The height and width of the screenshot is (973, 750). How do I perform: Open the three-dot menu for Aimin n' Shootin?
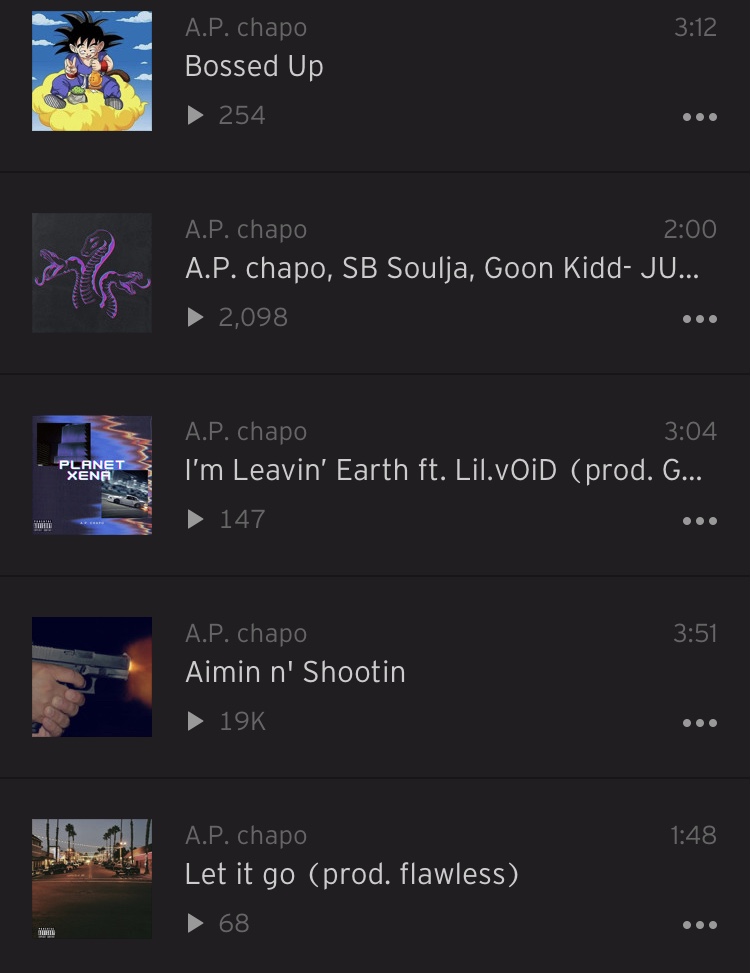tap(699, 723)
